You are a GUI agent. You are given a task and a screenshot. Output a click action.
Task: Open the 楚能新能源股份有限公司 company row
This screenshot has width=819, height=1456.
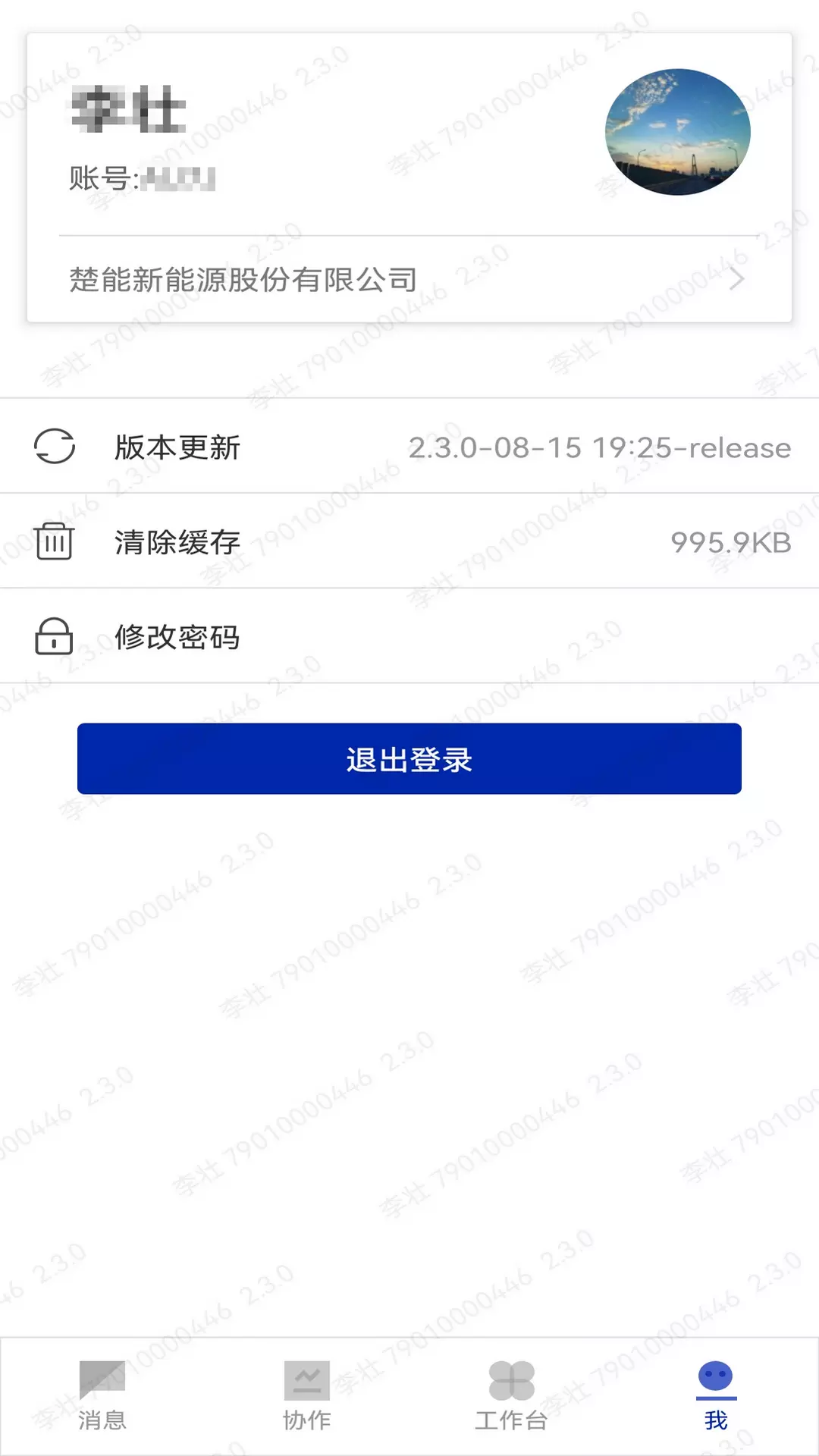click(x=409, y=279)
